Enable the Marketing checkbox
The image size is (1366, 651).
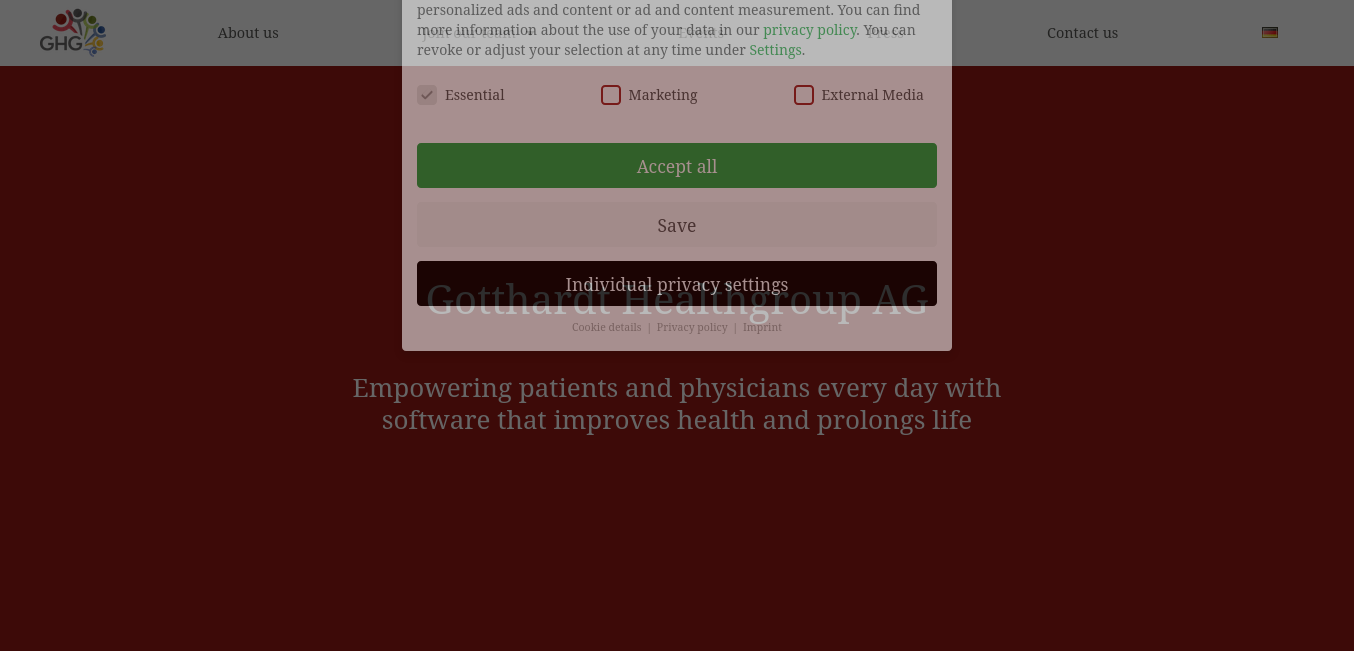(611, 95)
